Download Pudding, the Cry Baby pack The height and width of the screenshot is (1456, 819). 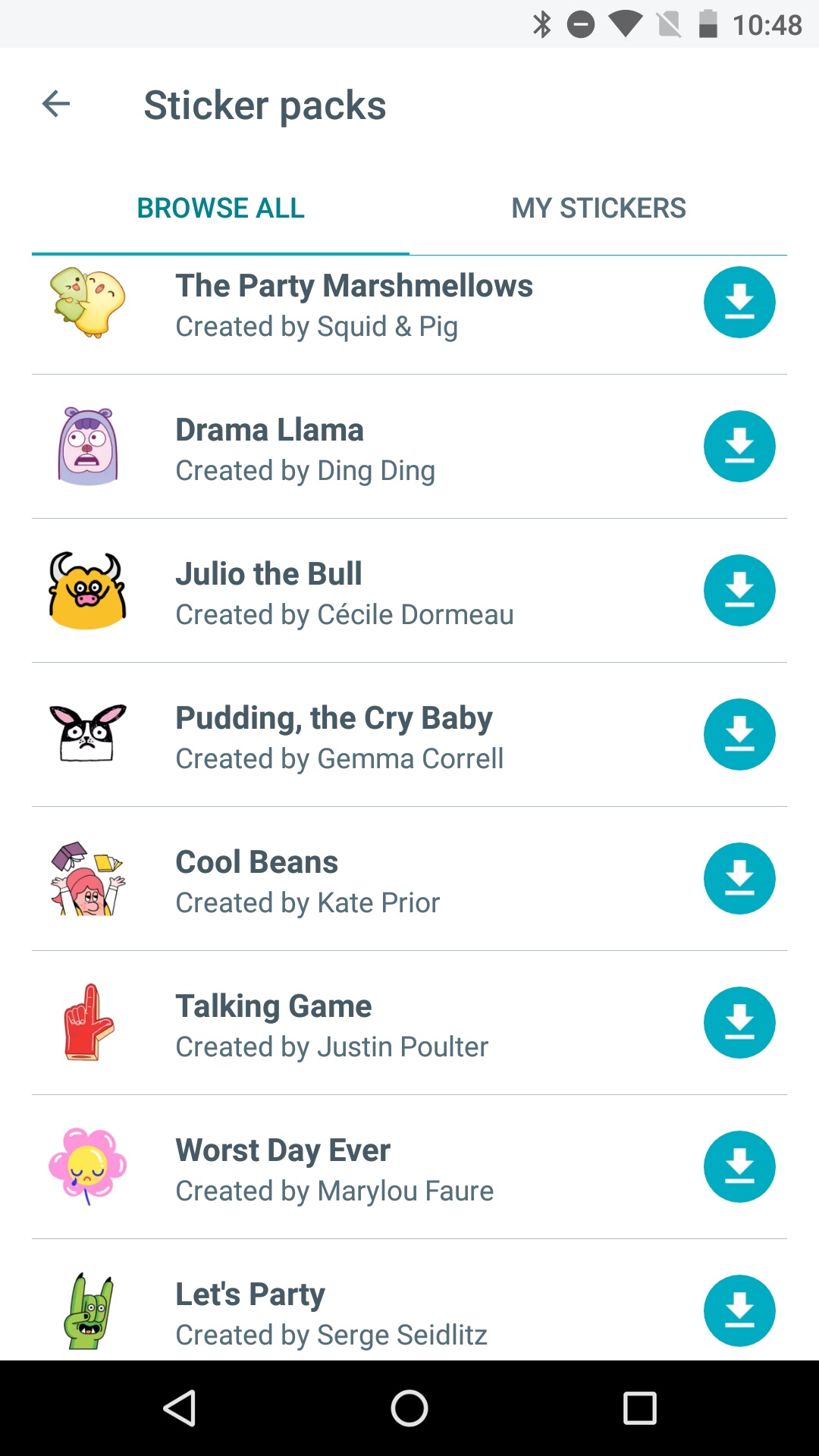pyautogui.click(x=739, y=735)
